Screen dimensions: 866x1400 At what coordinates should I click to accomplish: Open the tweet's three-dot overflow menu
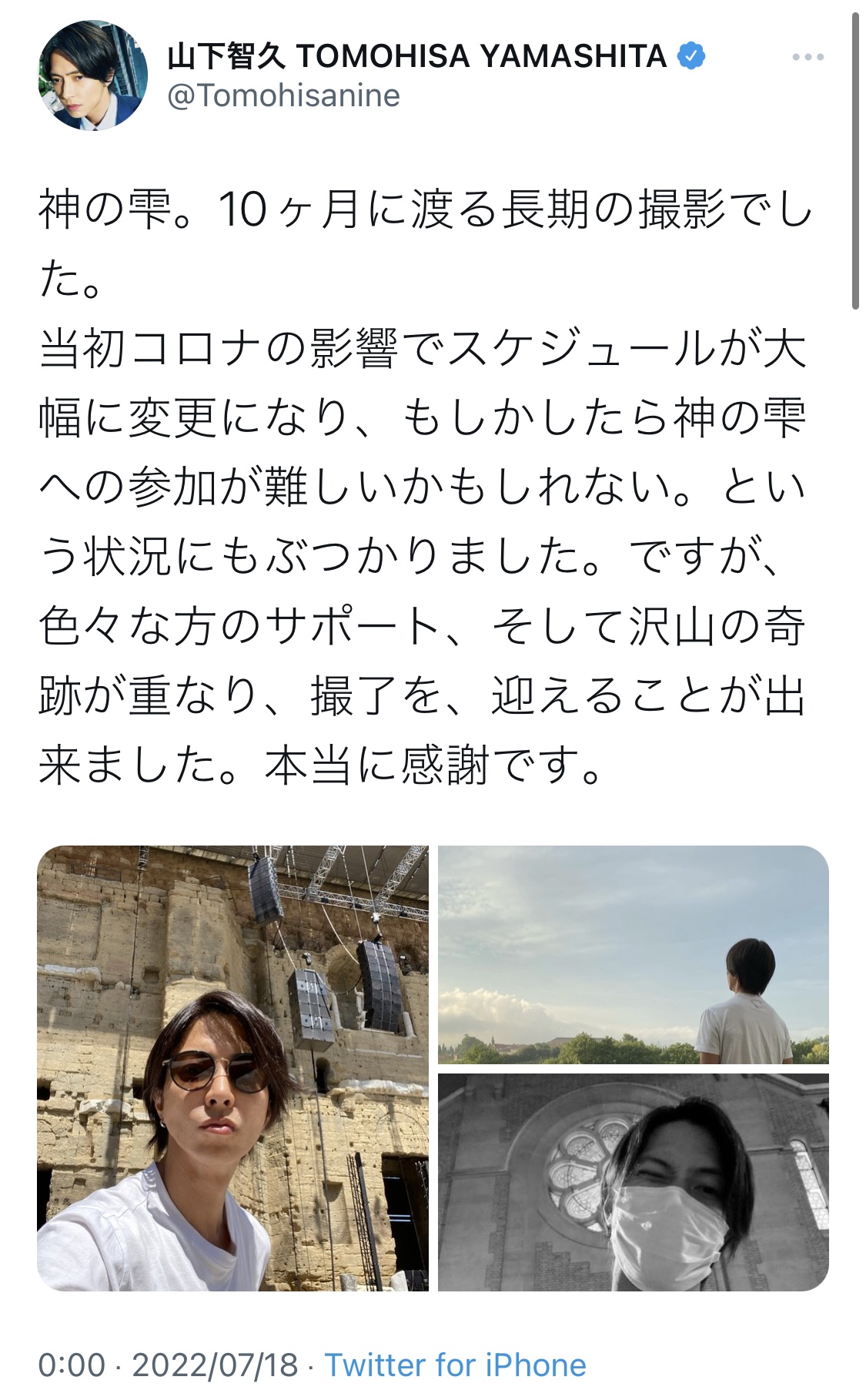(x=807, y=57)
